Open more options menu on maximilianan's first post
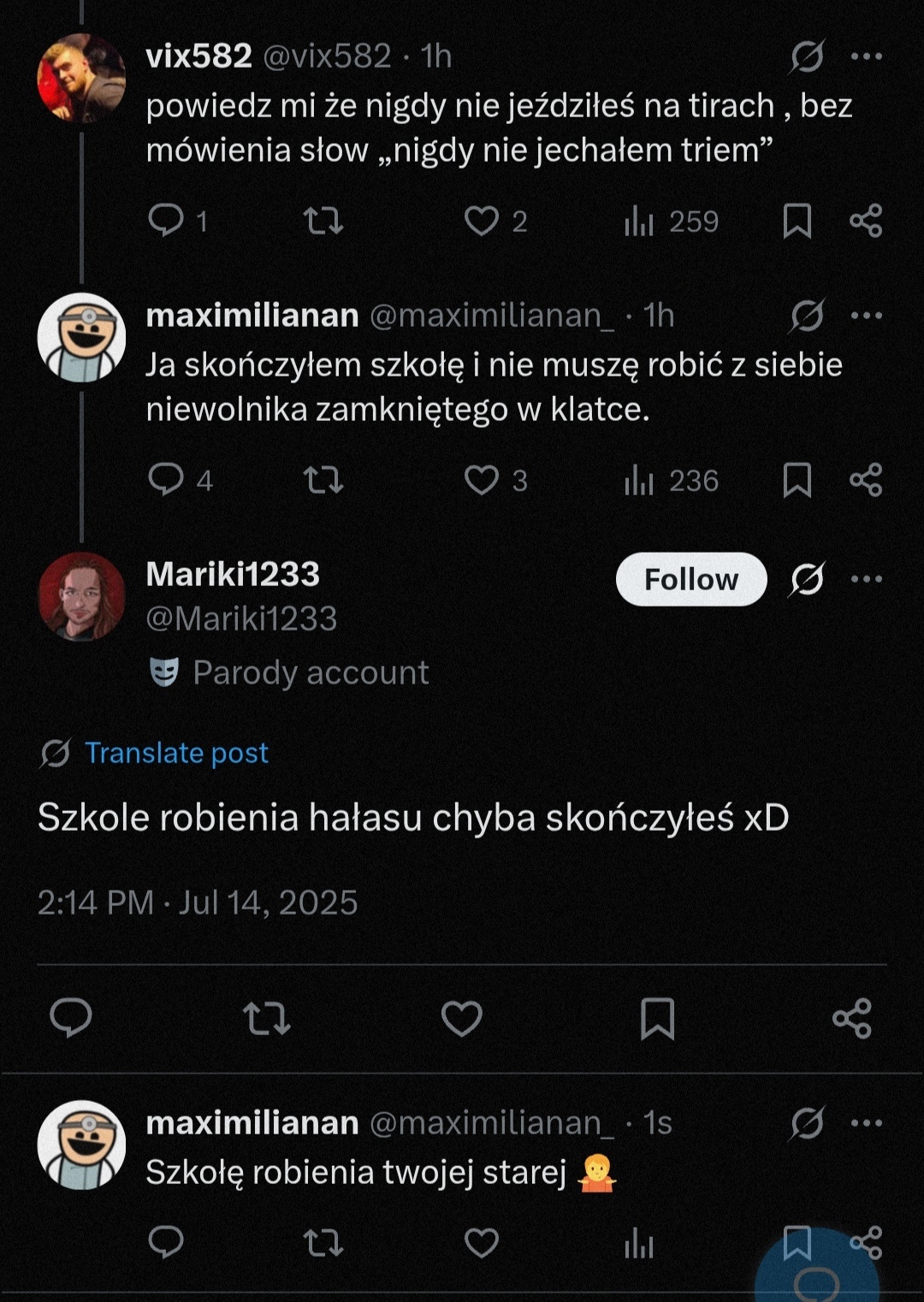The height and width of the screenshot is (1302, 924). [x=868, y=314]
